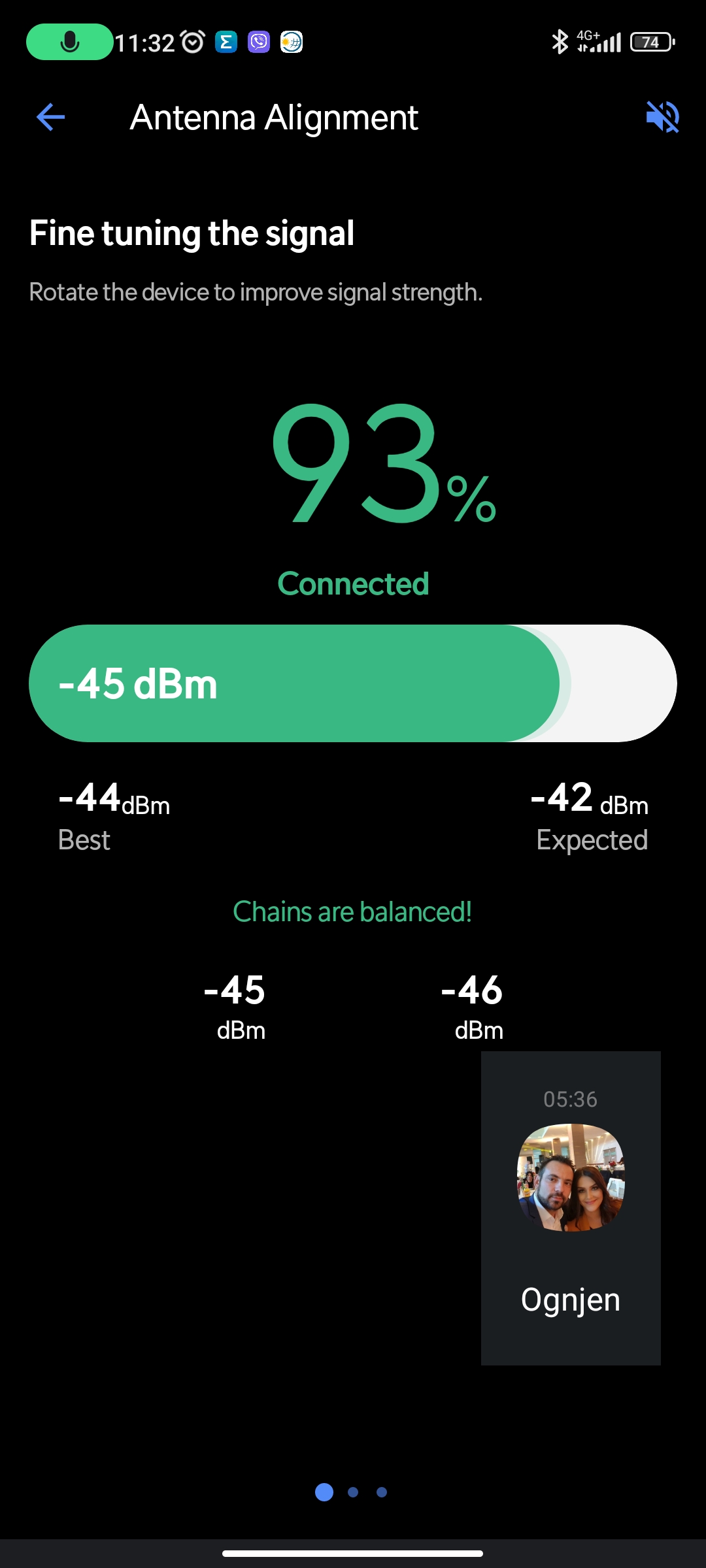The height and width of the screenshot is (1568, 706).
Task: Select the third page indicator dot
Action: coord(382,1492)
